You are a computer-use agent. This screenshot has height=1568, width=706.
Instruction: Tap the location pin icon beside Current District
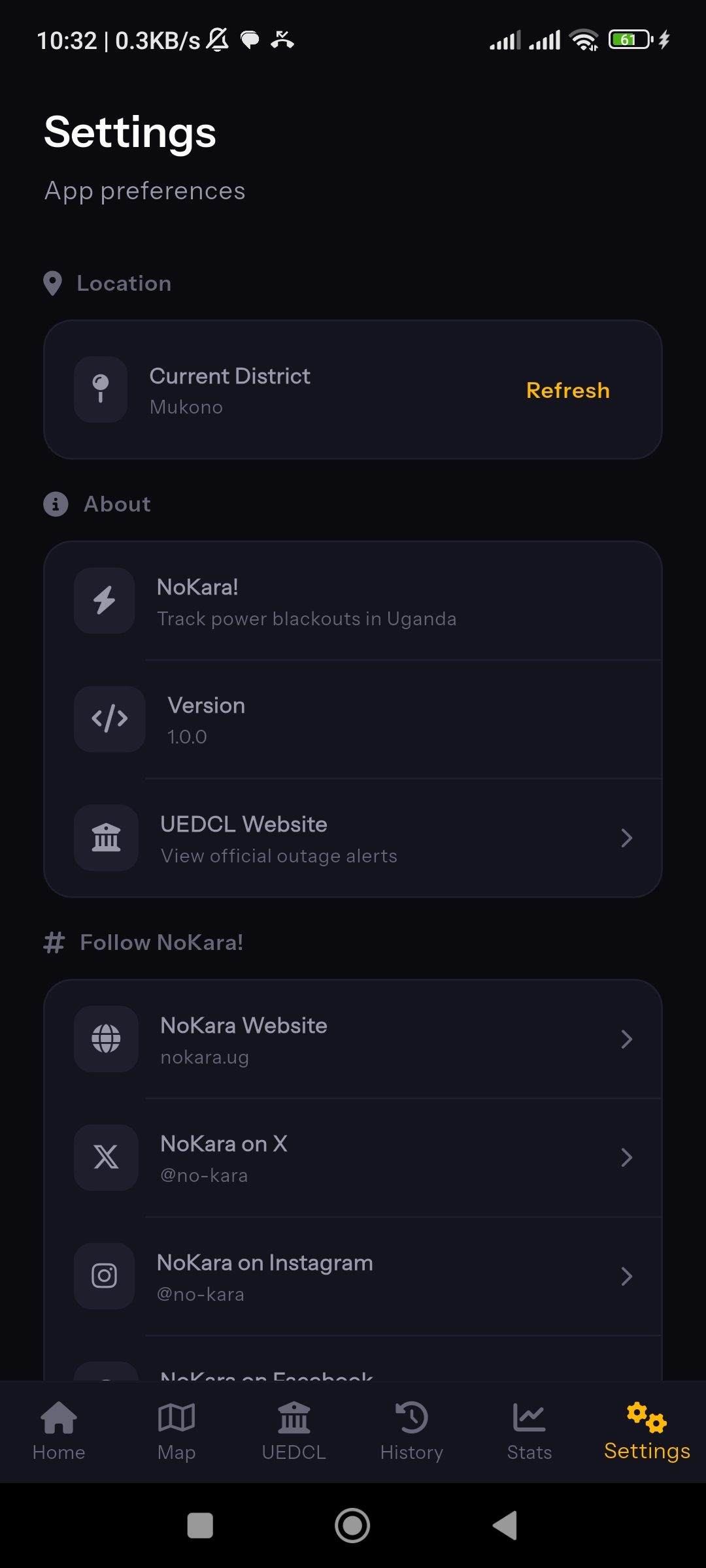(100, 389)
